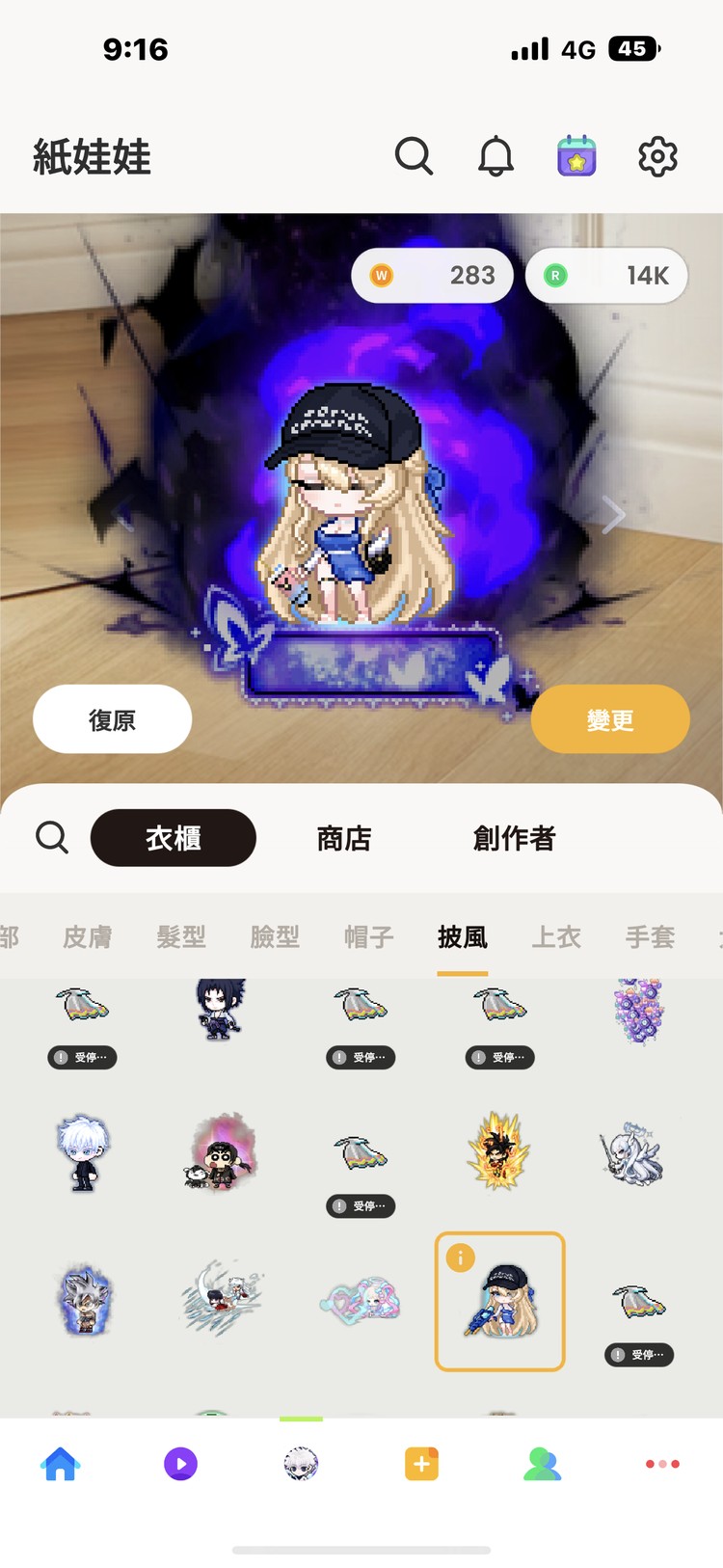Open the notifications bell

point(495,155)
